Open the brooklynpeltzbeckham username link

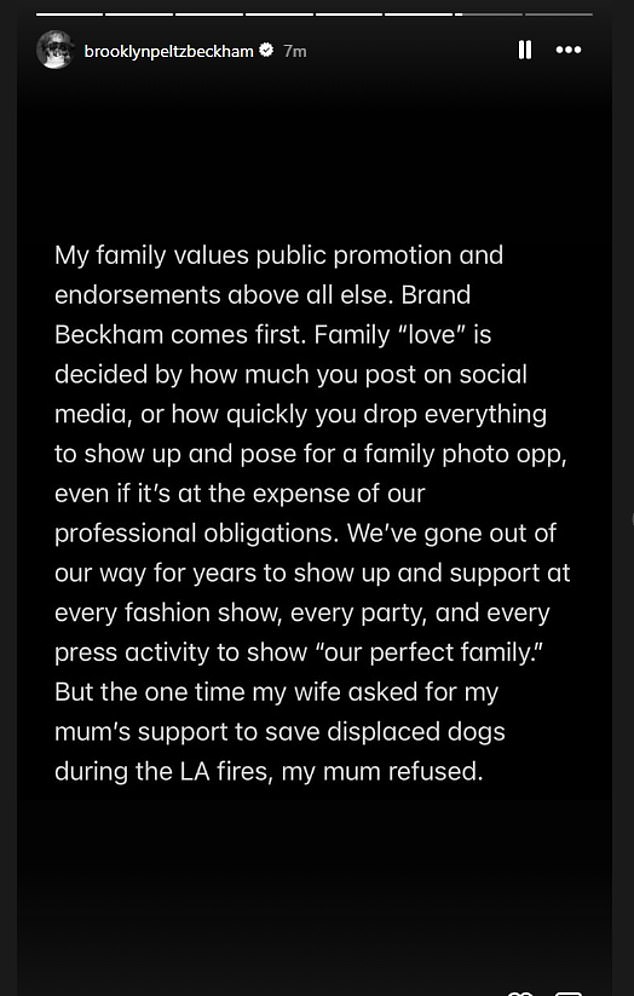tap(167, 50)
